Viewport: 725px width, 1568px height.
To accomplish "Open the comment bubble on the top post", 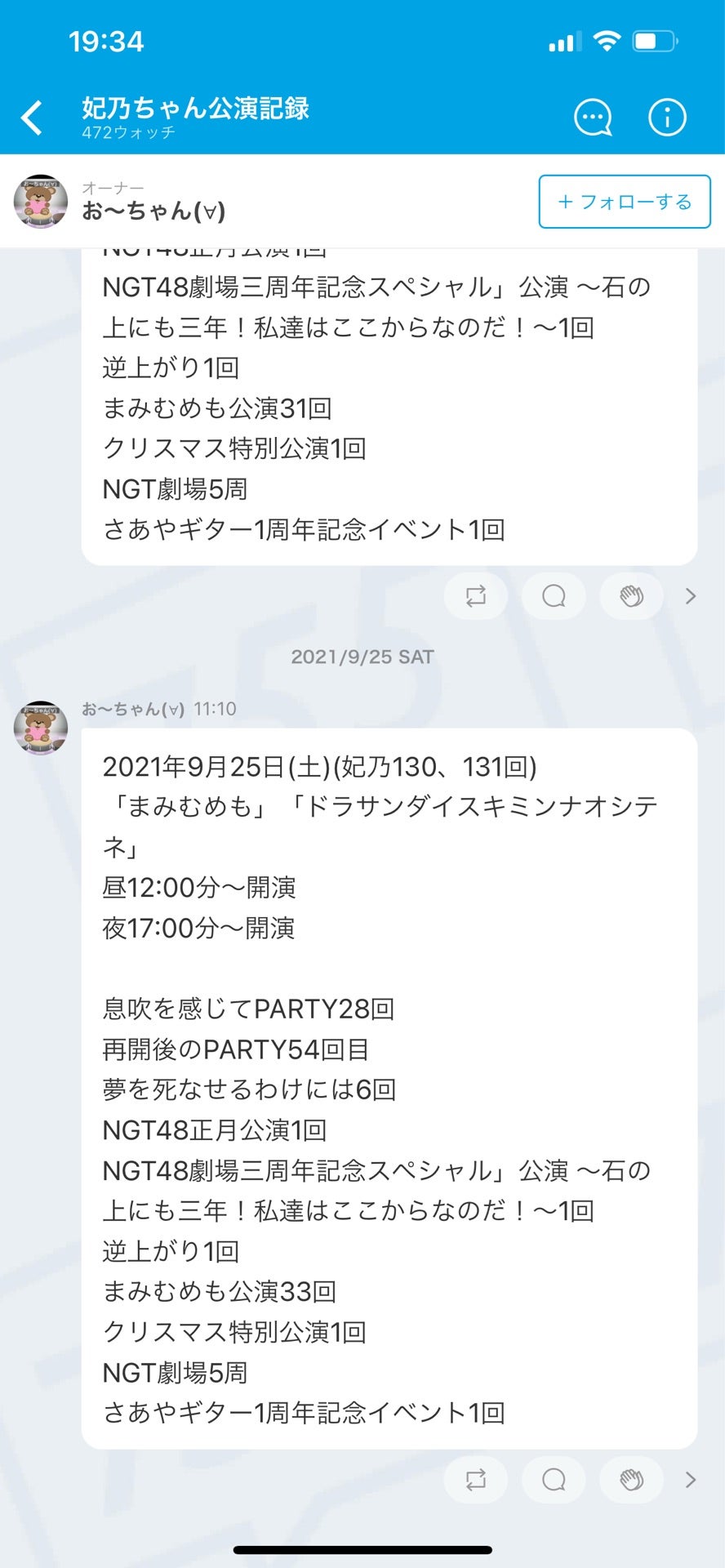I will 554,596.
